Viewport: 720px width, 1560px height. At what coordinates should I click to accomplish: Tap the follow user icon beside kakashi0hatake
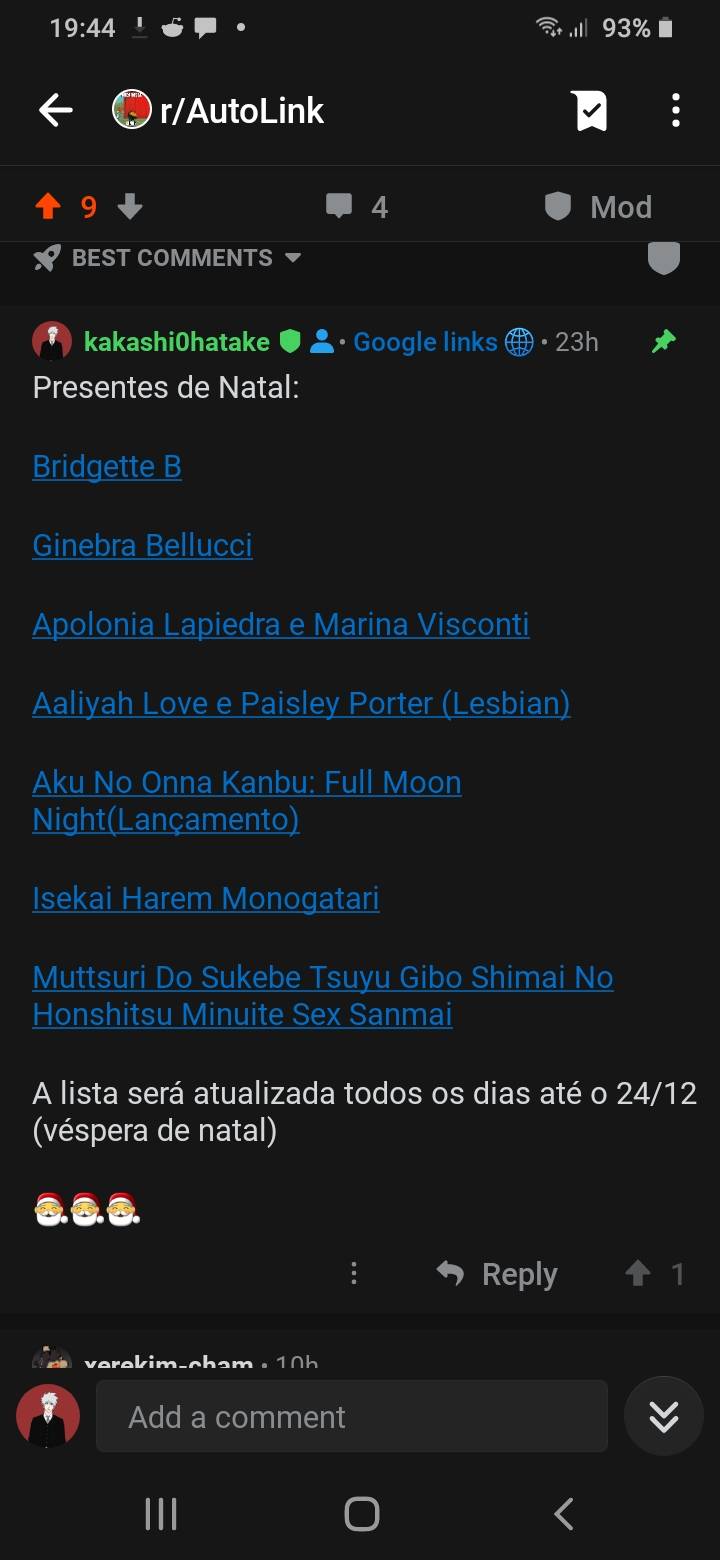[321, 341]
